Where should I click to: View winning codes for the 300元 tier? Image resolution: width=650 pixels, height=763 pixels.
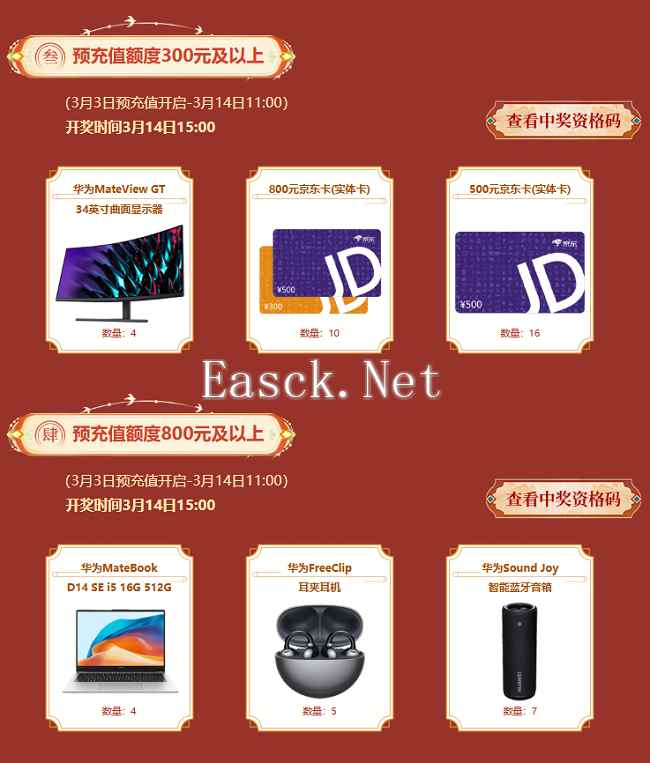coord(563,121)
